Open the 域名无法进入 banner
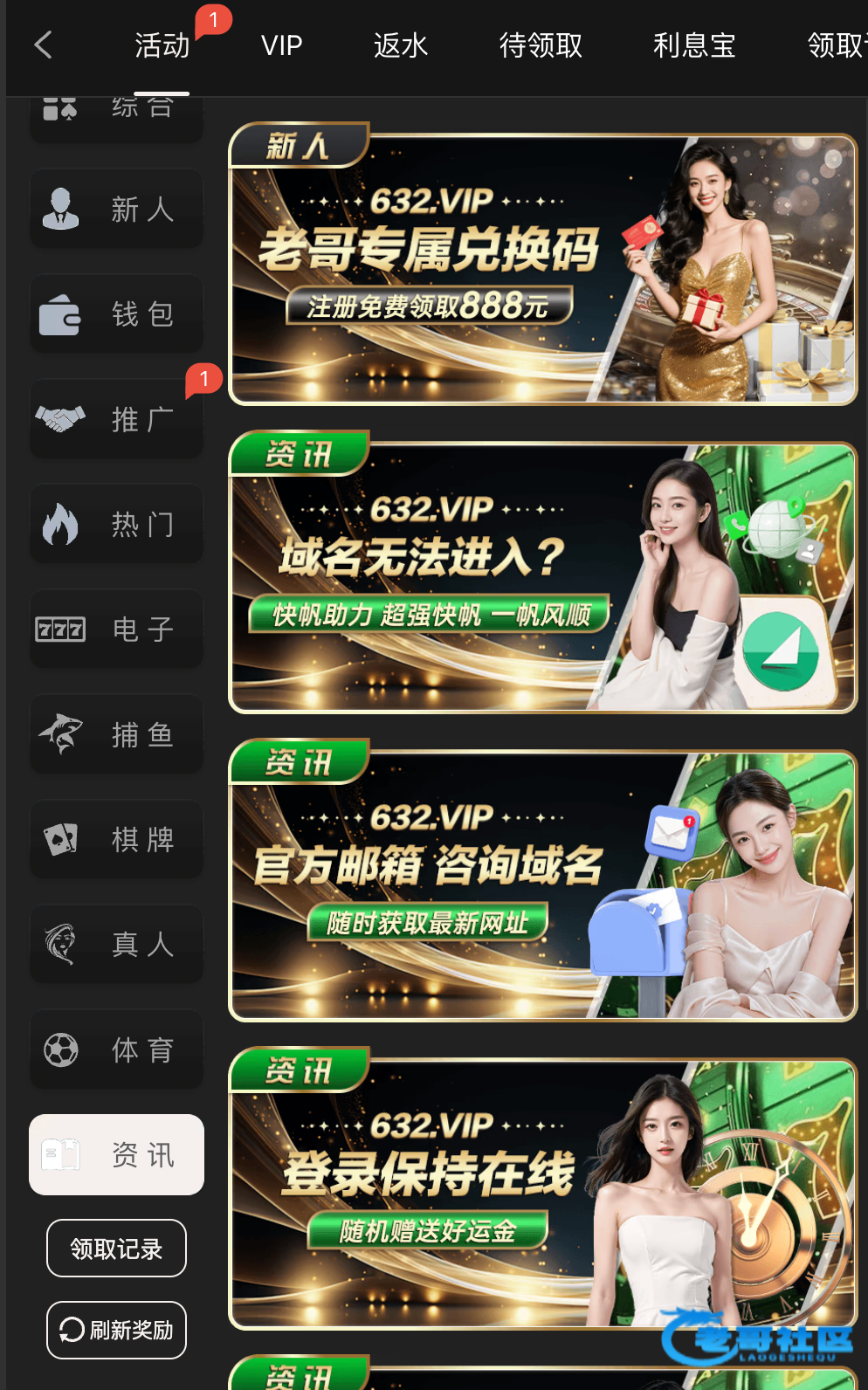 click(542, 577)
